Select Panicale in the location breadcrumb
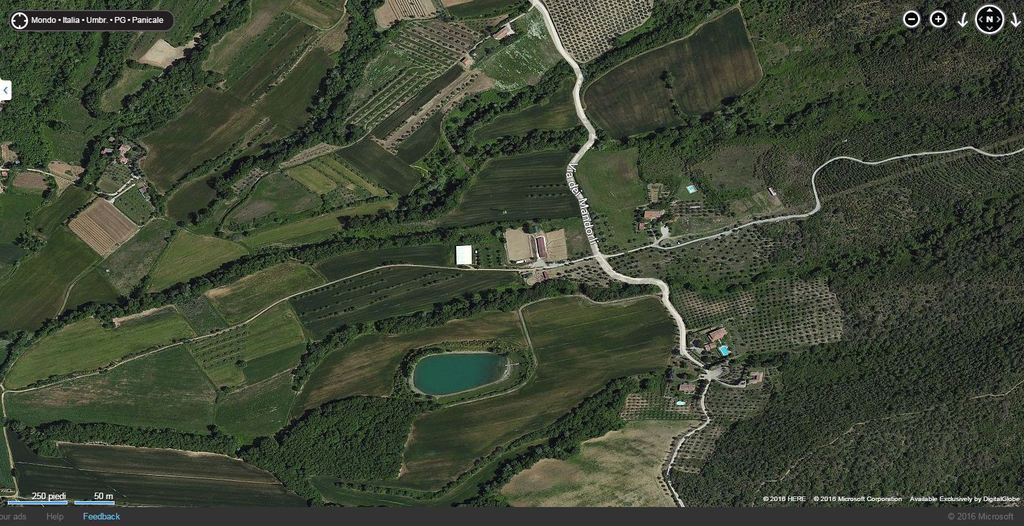The width and height of the screenshot is (1024, 526). click(x=149, y=20)
